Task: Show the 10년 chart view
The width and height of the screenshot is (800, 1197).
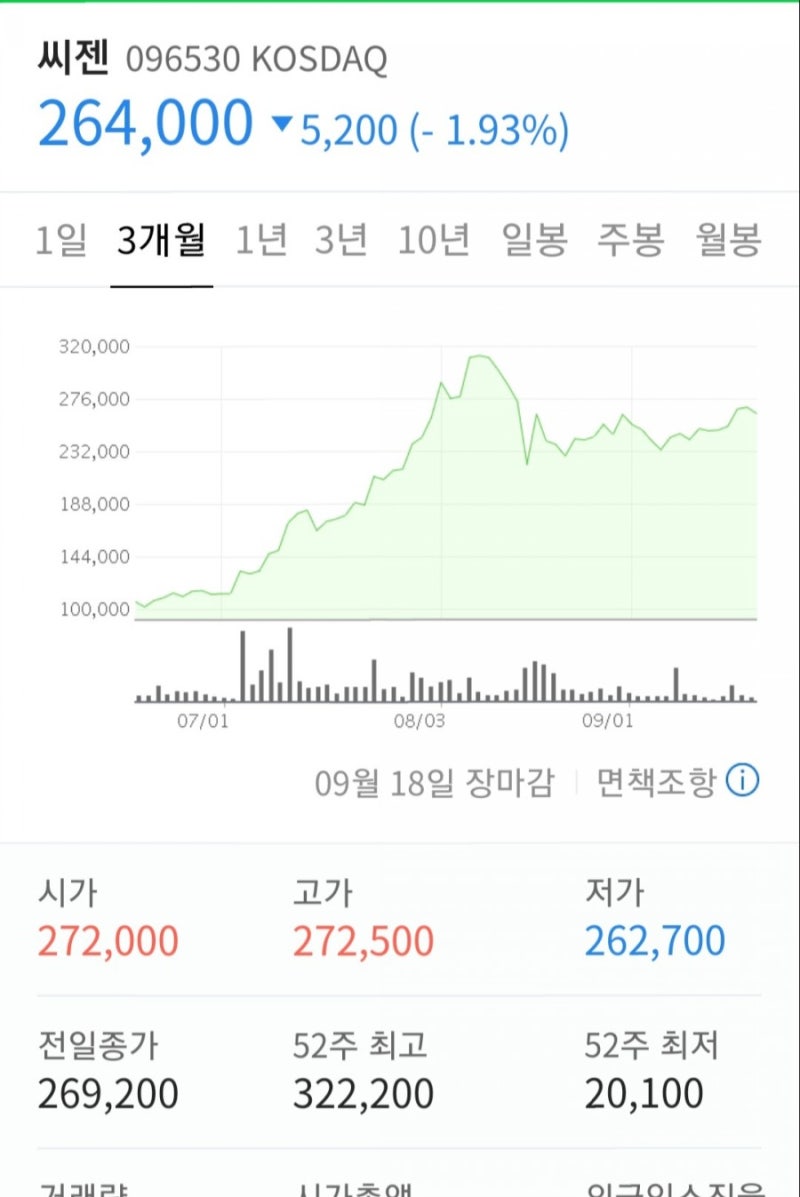Action: pyautogui.click(x=435, y=239)
